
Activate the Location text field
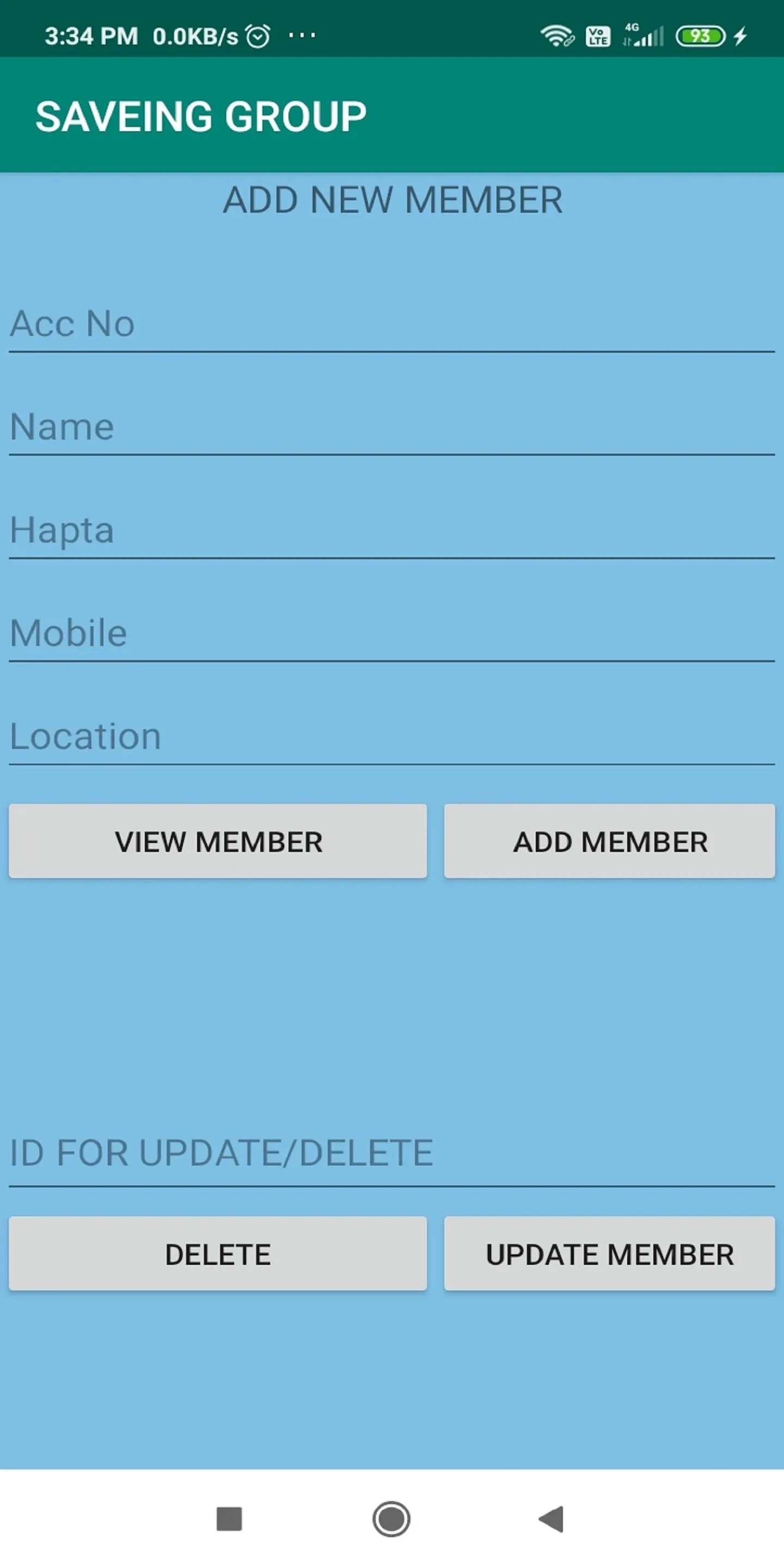[x=391, y=737]
